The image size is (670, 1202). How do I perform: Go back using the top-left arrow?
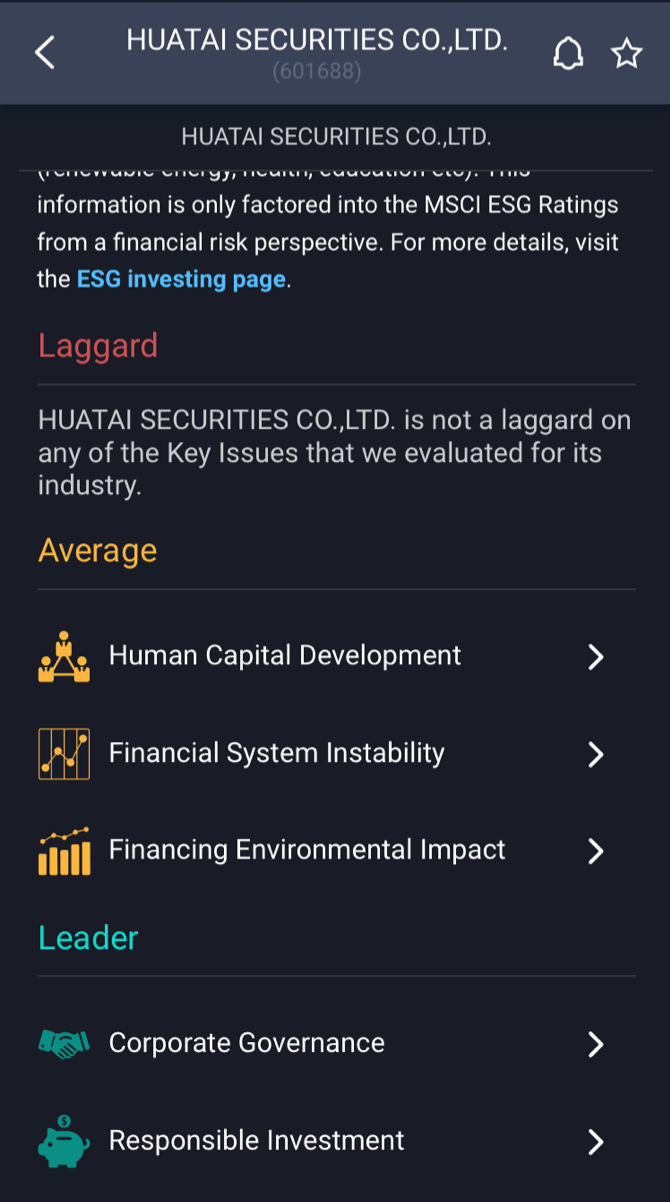coord(45,53)
